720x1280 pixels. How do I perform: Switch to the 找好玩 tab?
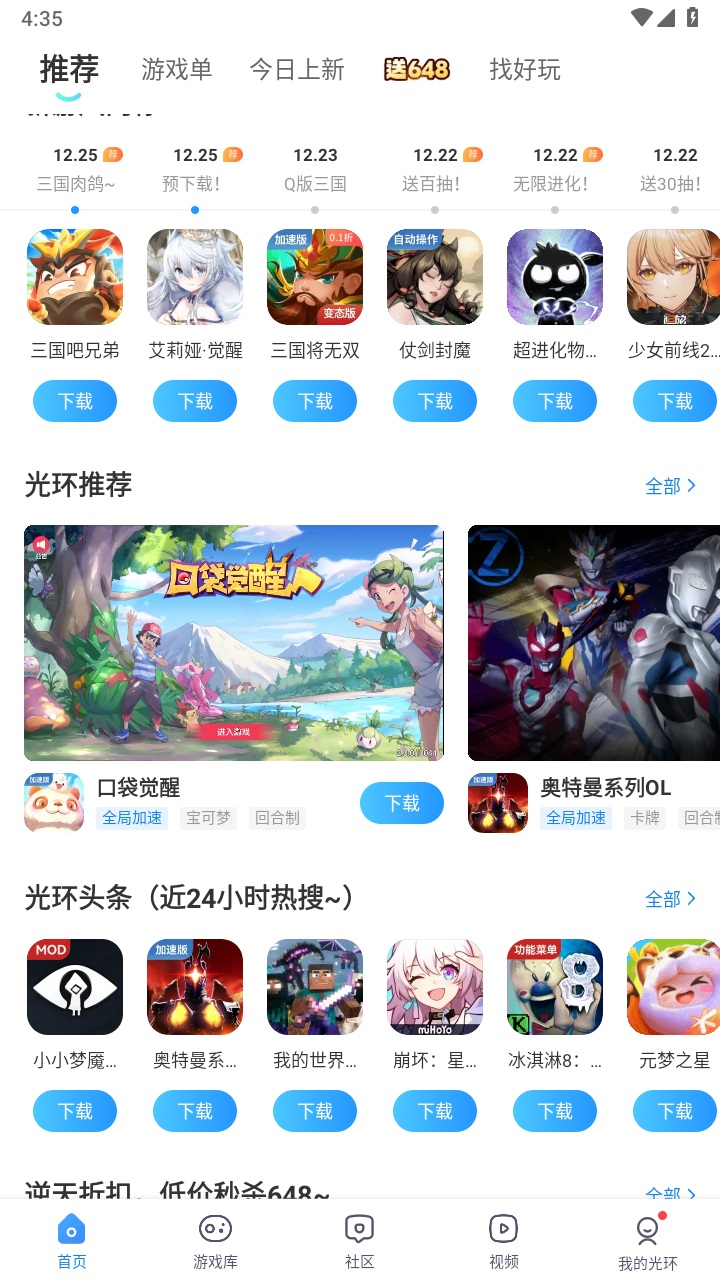coord(524,69)
